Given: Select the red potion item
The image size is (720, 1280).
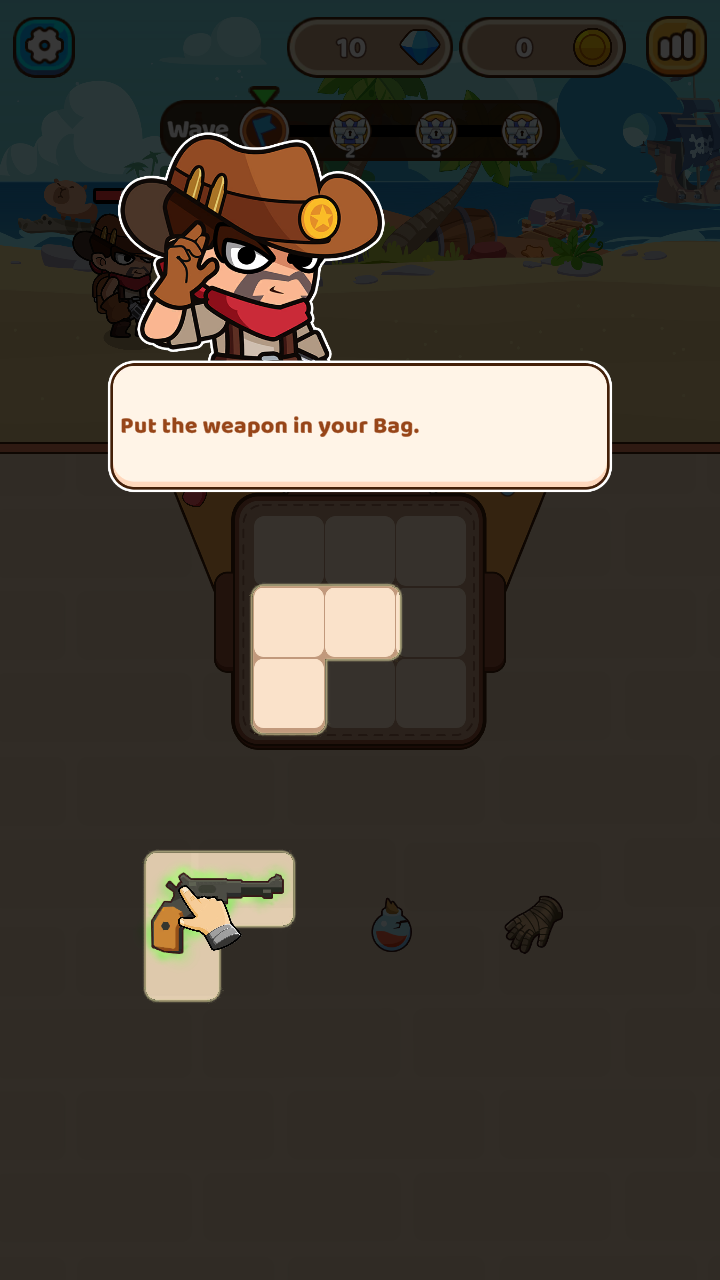Looking at the screenshot, I should (392, 926).
